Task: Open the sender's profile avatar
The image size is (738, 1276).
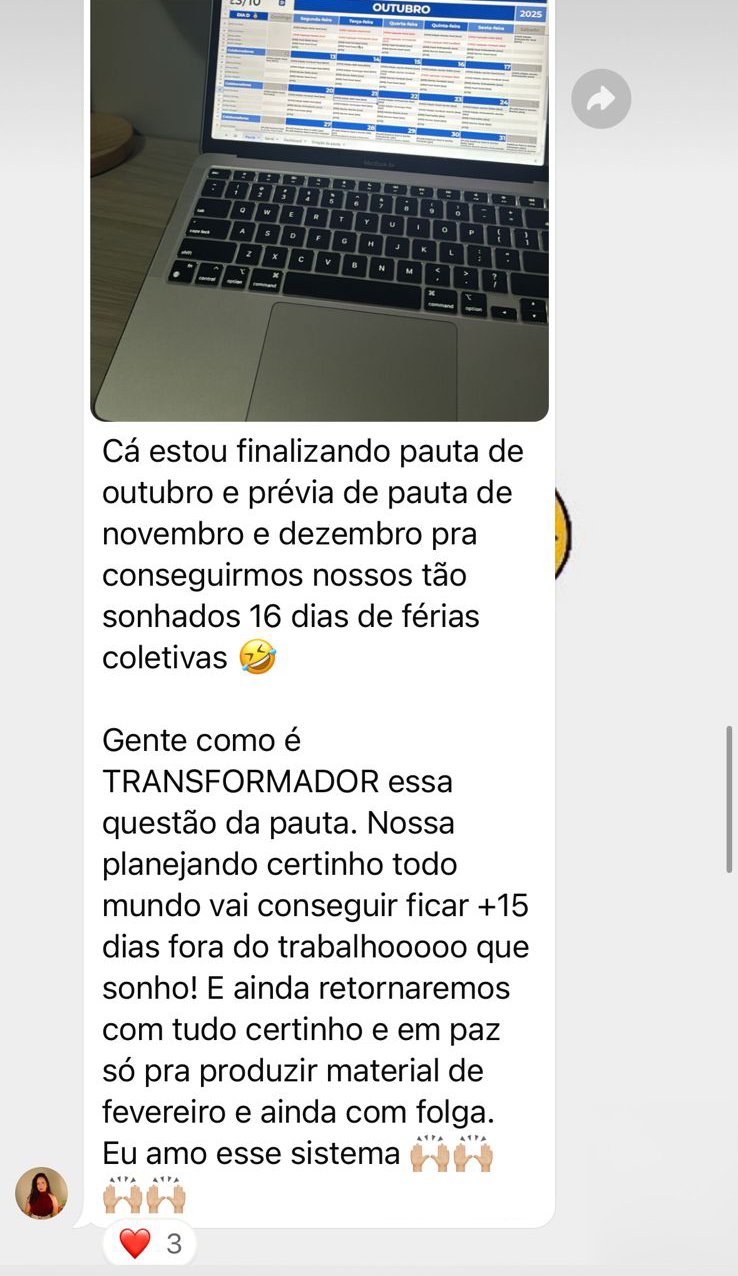Action: [42, 1193]
